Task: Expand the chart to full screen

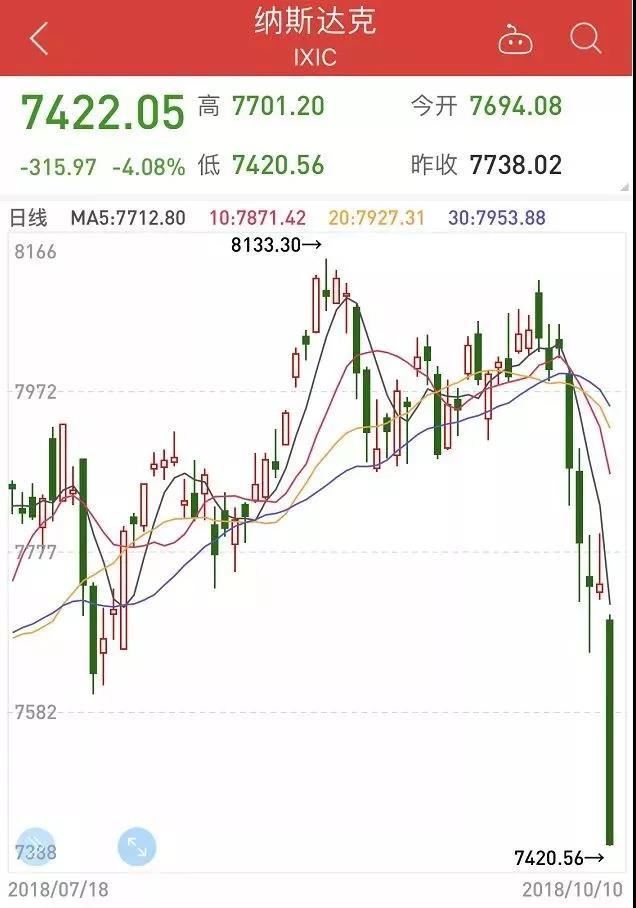Action: click(137, 847)
